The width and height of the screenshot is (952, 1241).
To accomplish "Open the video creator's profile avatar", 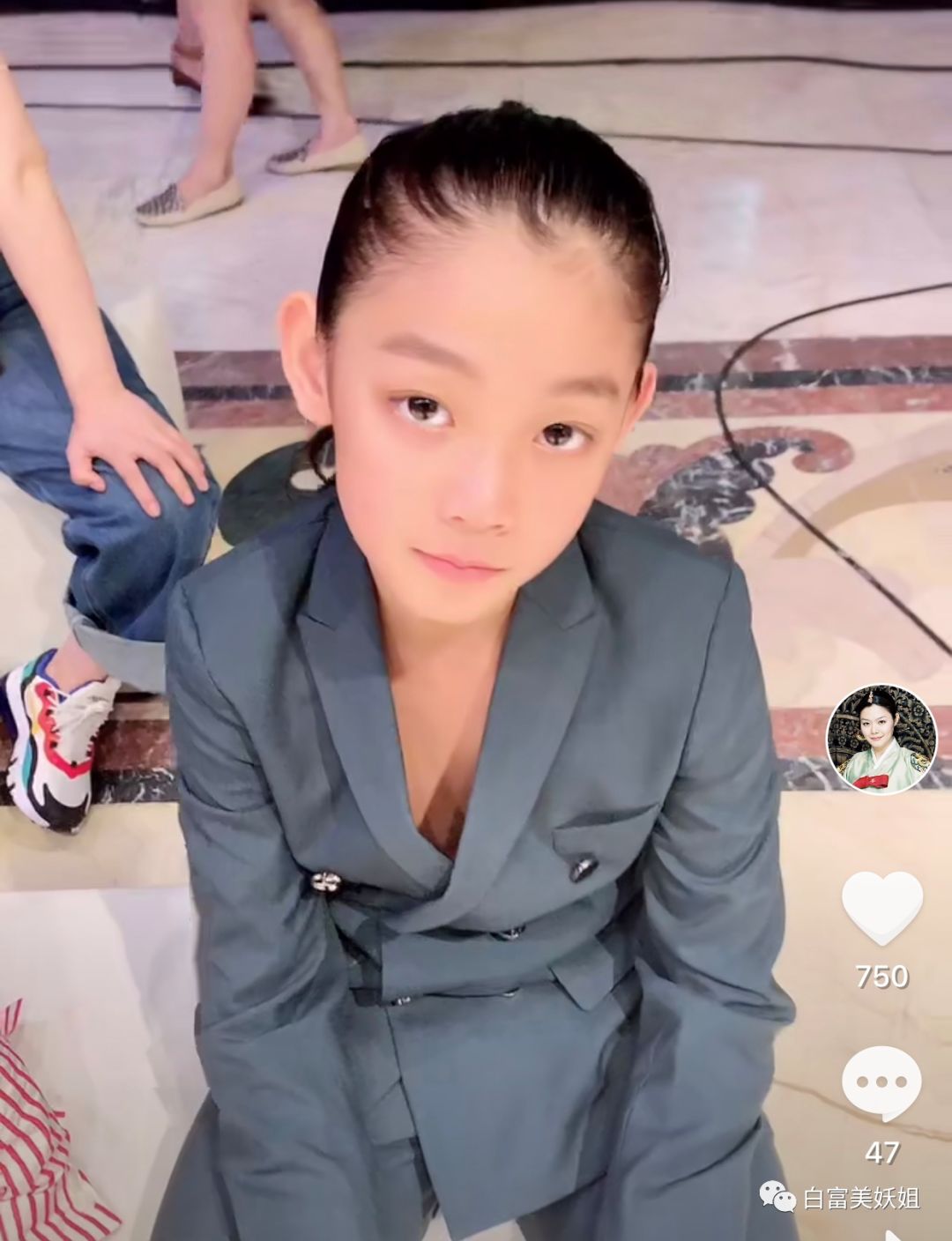I will click(x=881, y=739).
